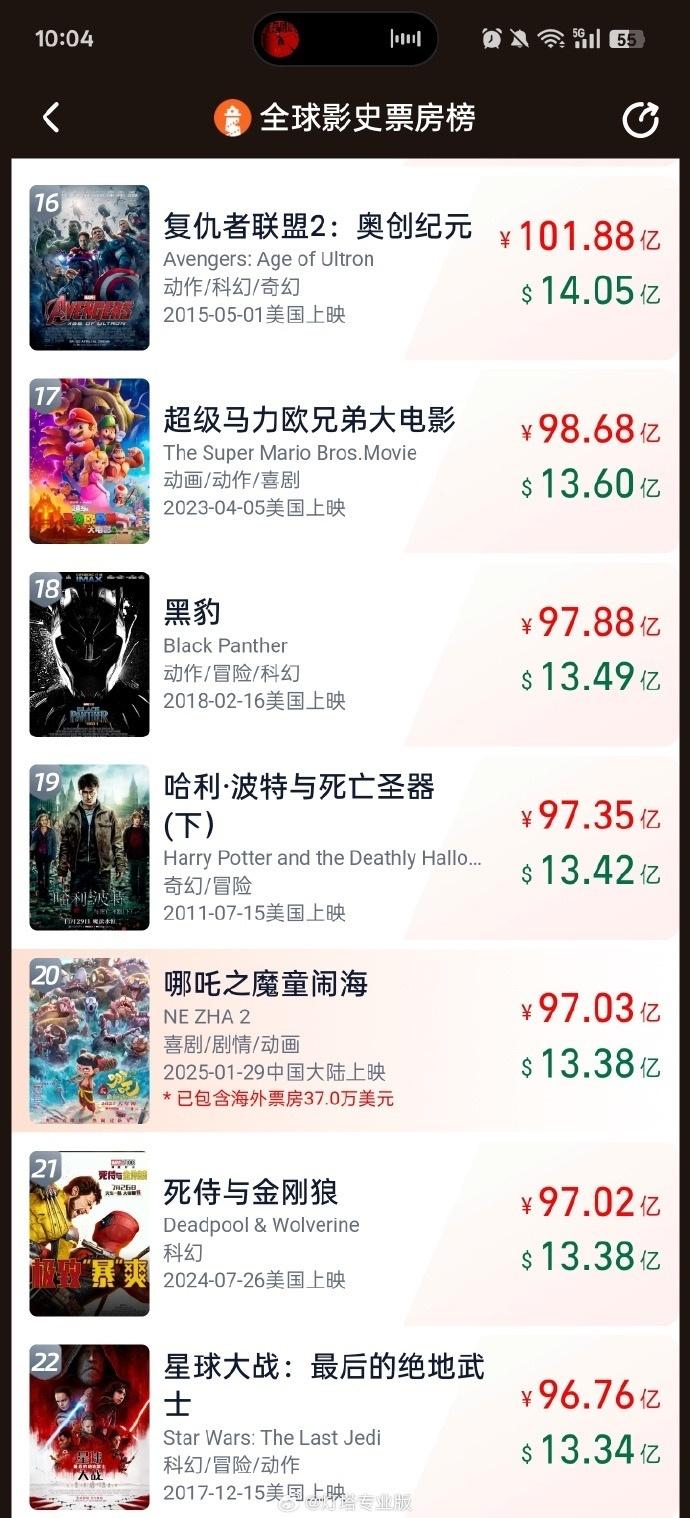Open Avengers: Age of Ultron entry
The image size is (690, 1518).
click(x=317, y=228)
